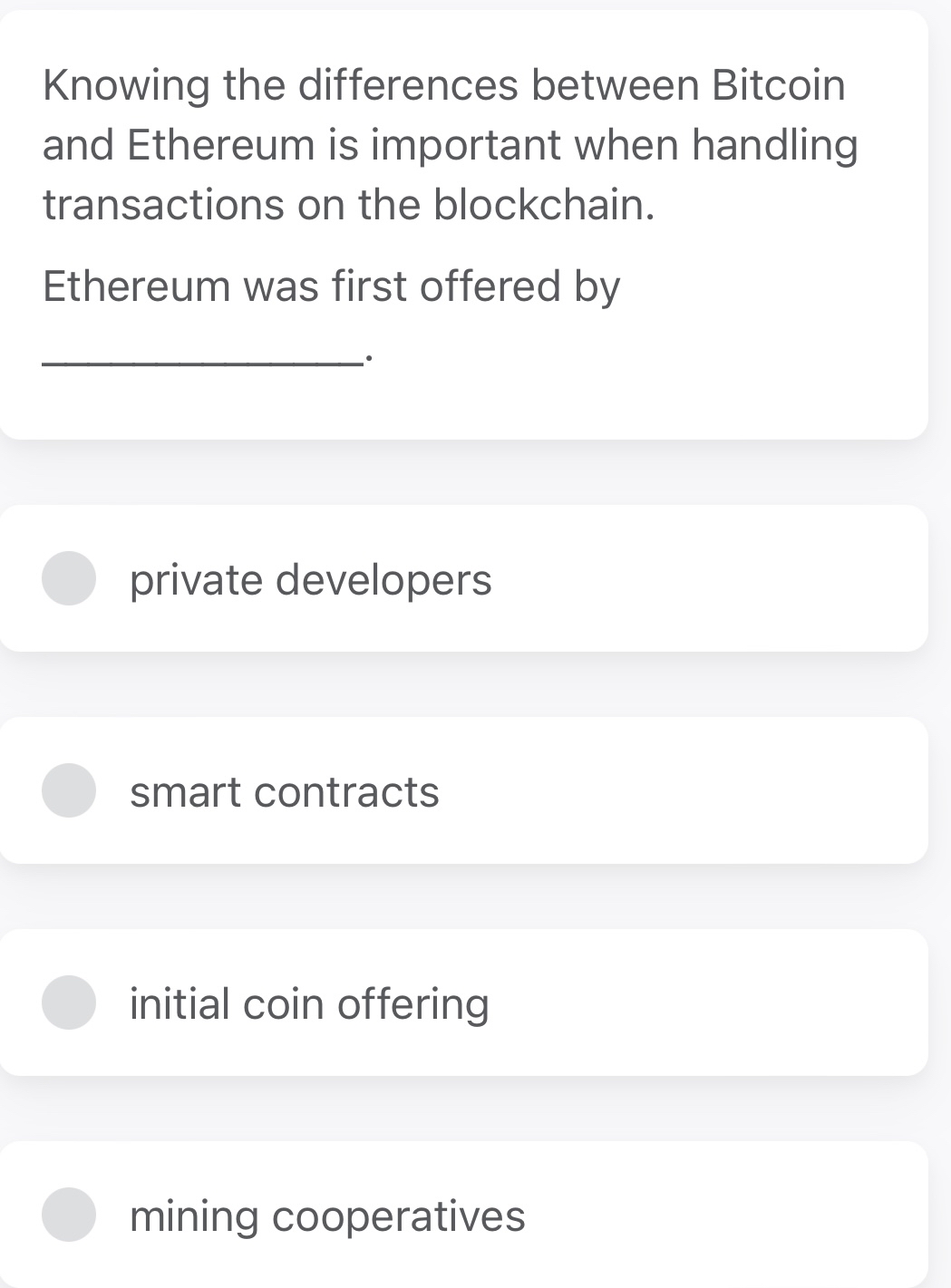This screenshot has width=951, height=1288.
Task: Select the "mining cooperatives" radio button
Action: (x=70, y=1215)
